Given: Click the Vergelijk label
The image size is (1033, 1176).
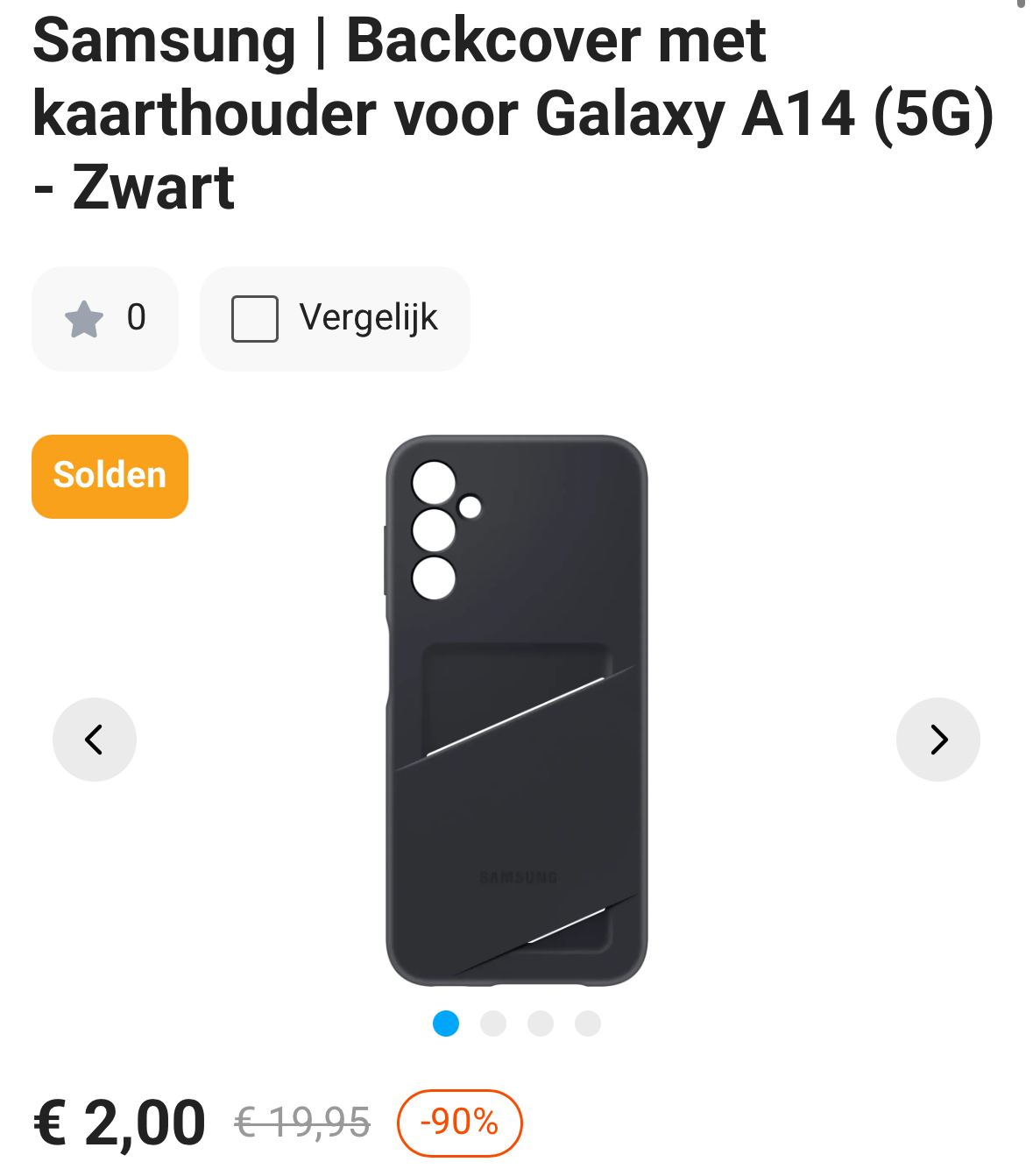Looking at the screenshot, I should (368, 318).
